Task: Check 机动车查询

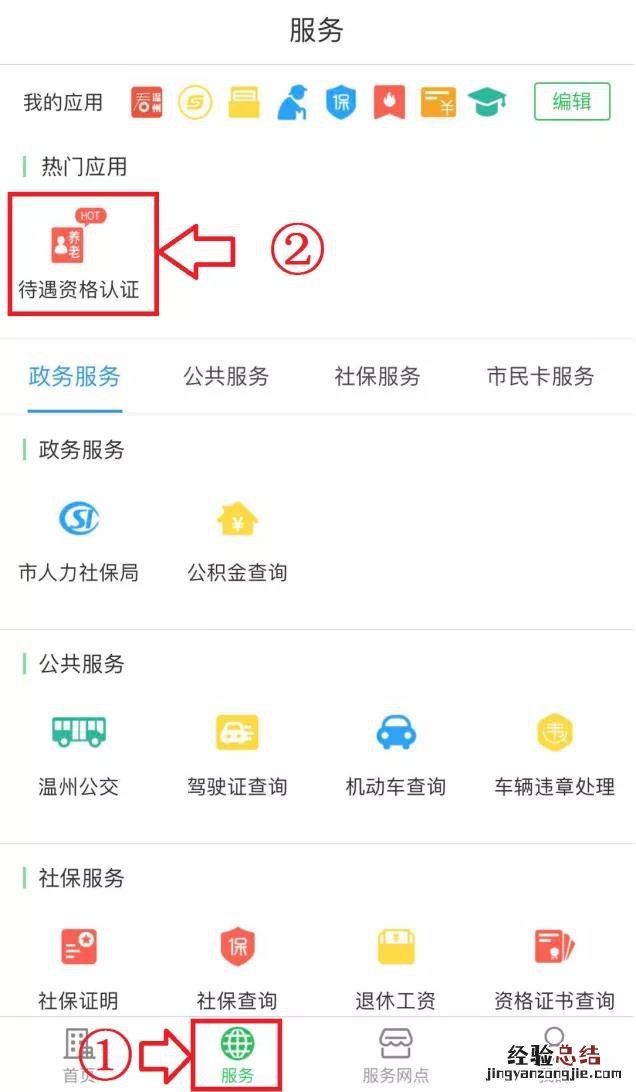Action: 395,754
